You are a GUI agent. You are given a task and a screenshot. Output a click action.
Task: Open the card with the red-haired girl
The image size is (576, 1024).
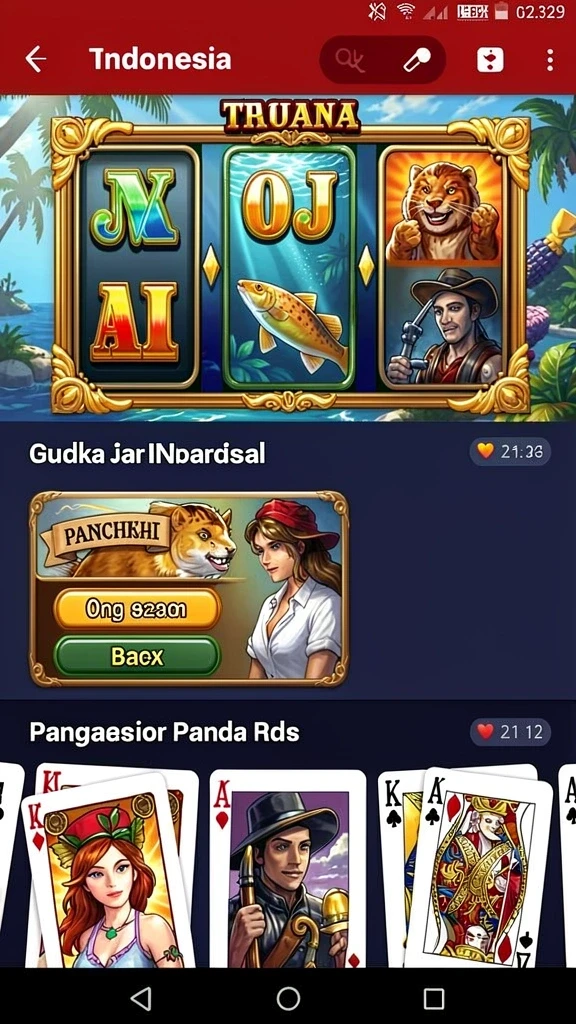(108, 875)
